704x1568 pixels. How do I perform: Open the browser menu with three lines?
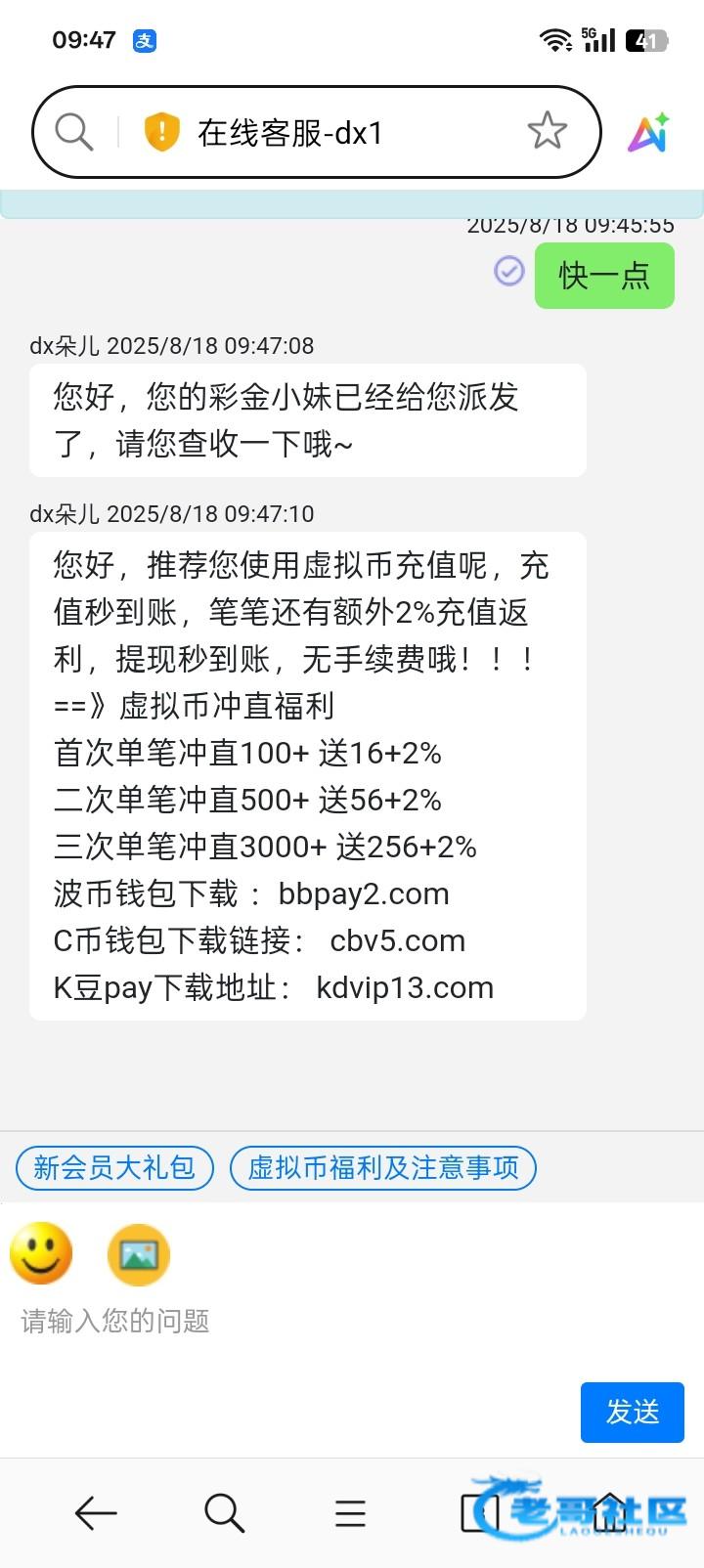(350, 1513)
